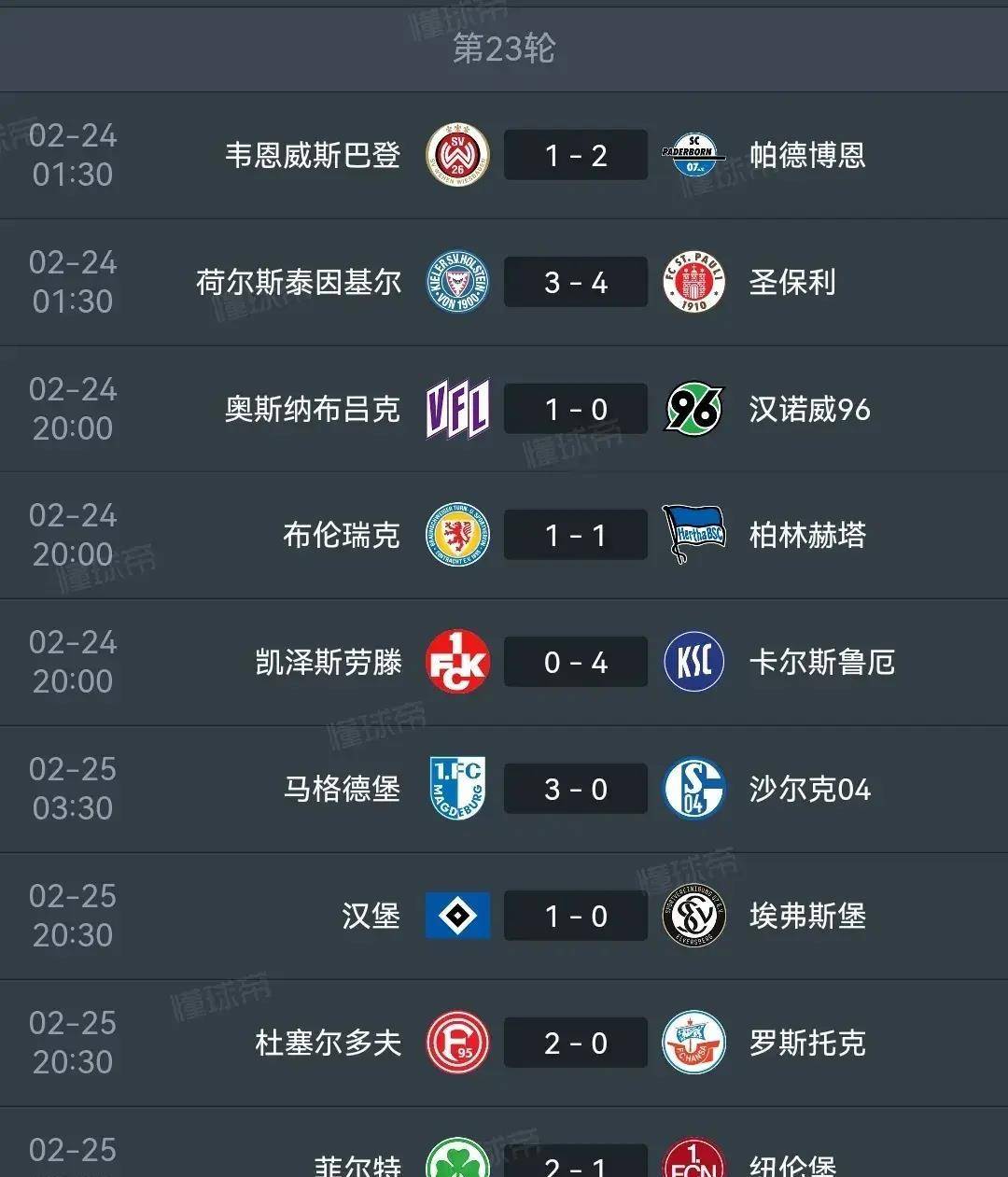Click the 02-24 01:30 match time label
Image resolution: width=1008 pixels, height=1177 pixels.
73,155
